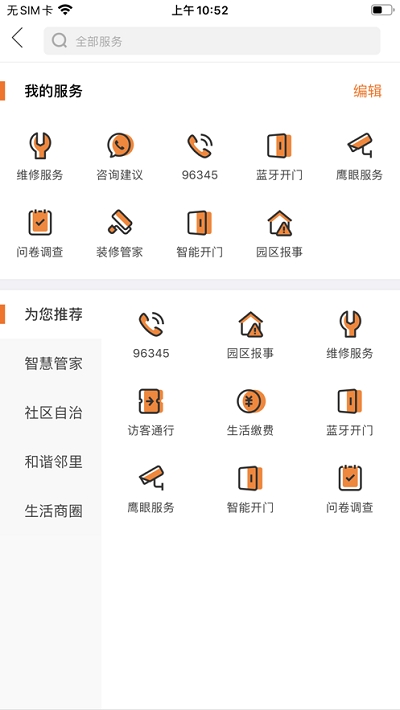Switch to the 生活商圈 category

51,512
